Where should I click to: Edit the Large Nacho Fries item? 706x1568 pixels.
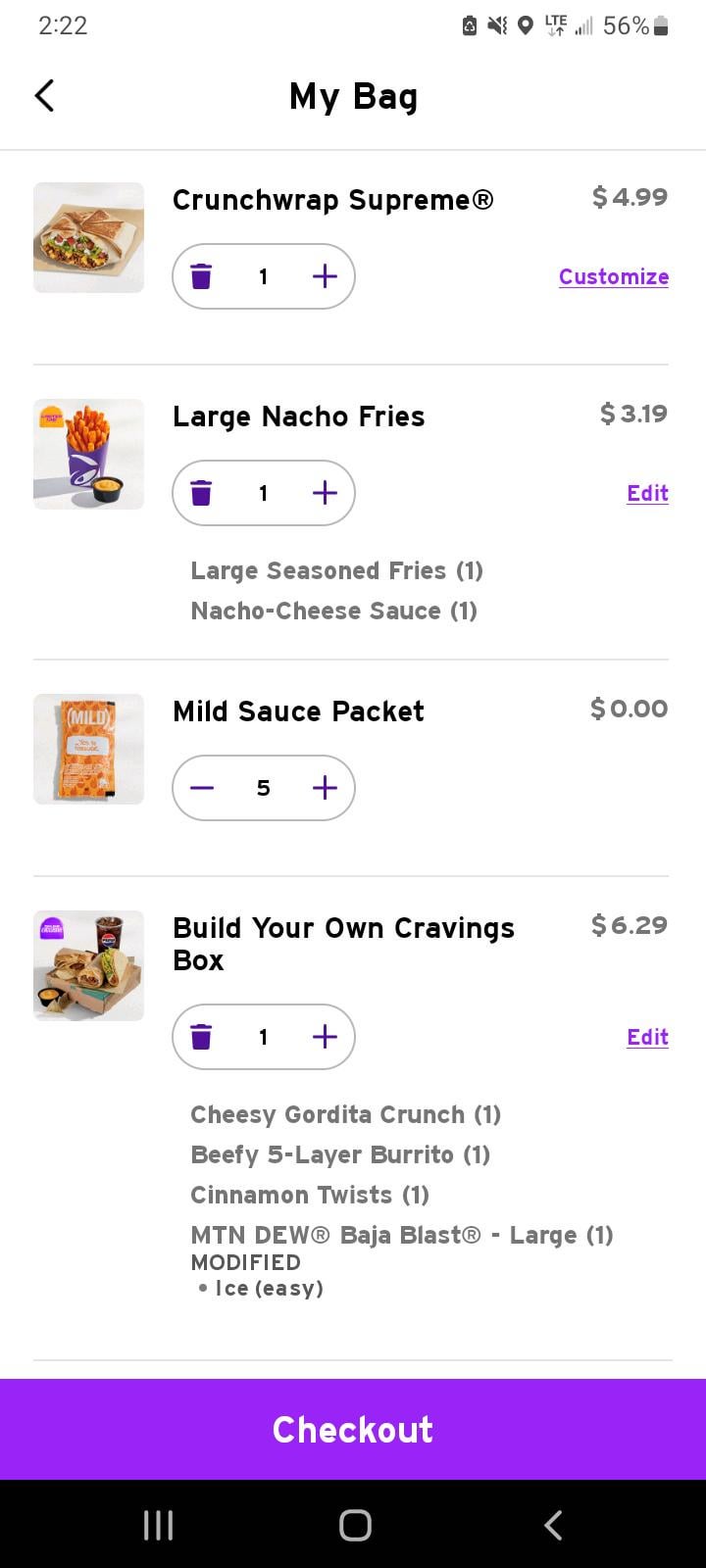point(647,493)
